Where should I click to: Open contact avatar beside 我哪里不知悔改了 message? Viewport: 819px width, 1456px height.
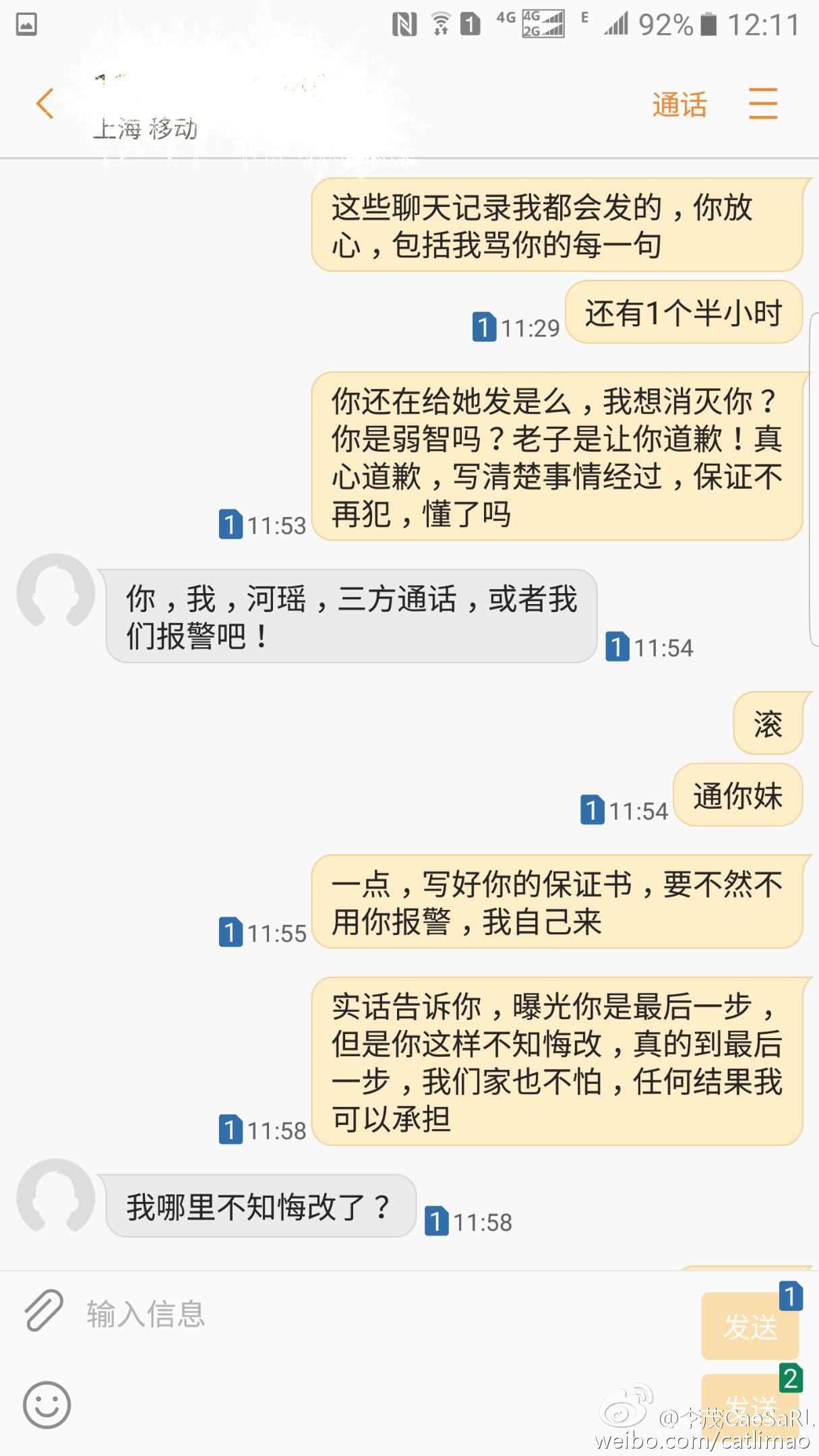click(56, 1198)
